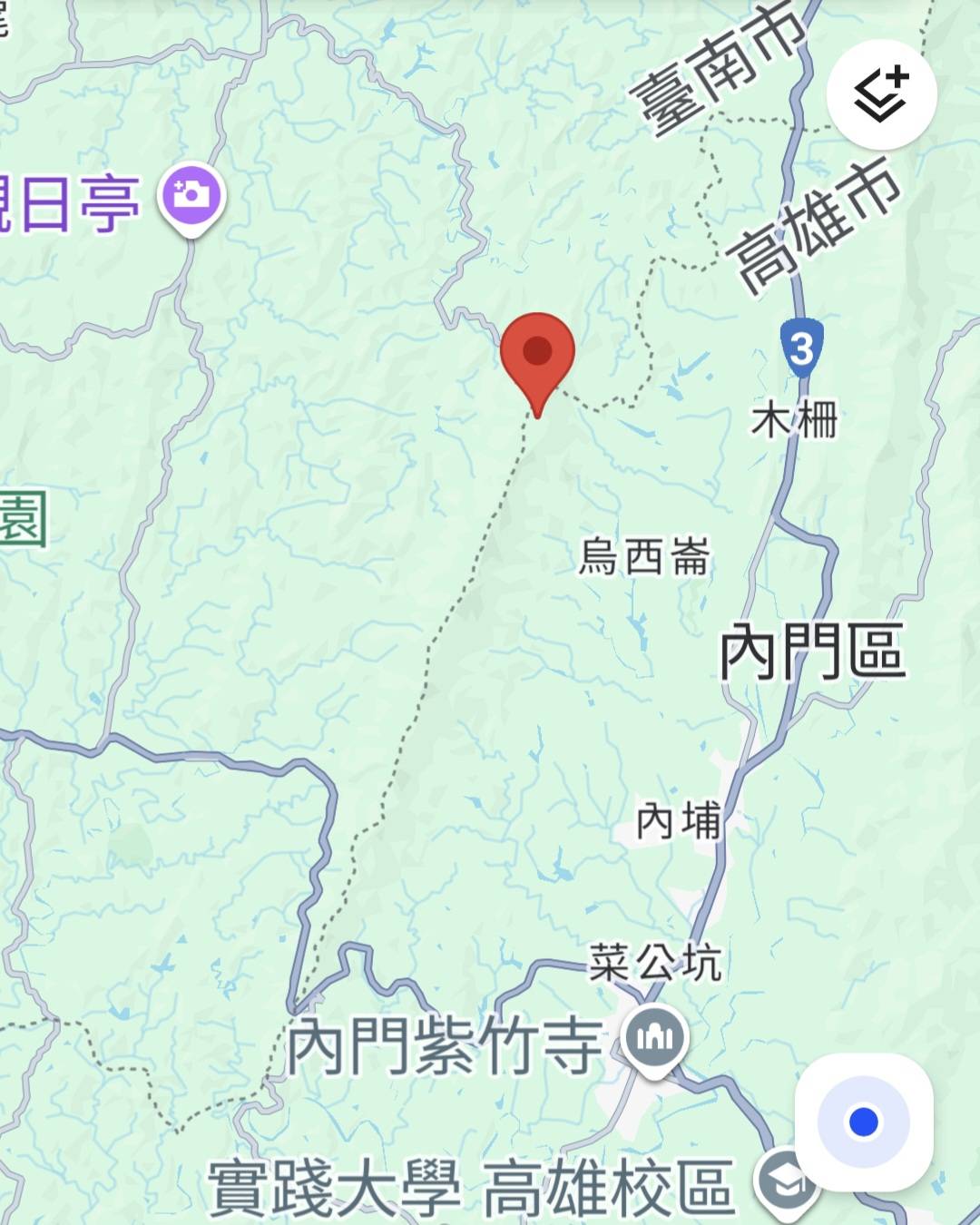Open 實踐大學 高雄校區 school marker
Viewport: 980px width, 1225px height.
click(x=786, y=1181)
